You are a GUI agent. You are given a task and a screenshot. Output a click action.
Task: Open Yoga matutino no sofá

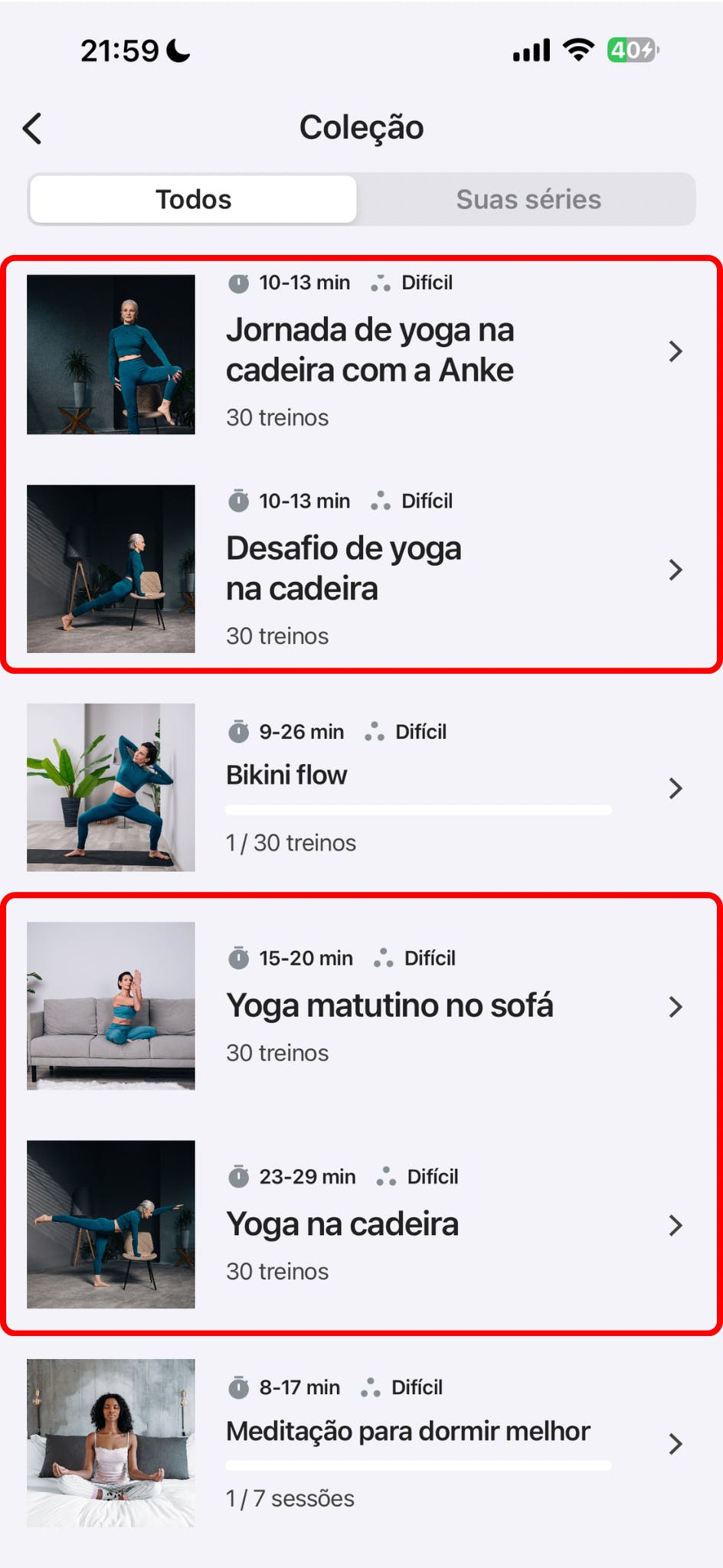pos(389,1006)
